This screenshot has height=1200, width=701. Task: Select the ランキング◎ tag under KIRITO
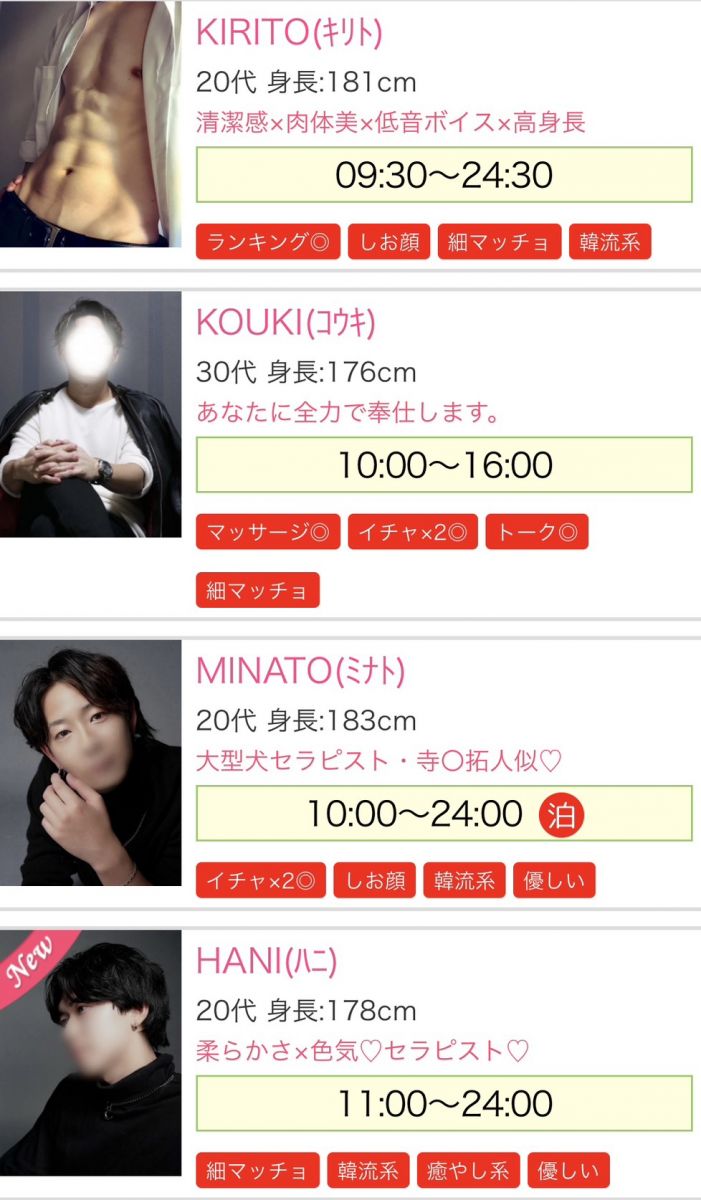tap(267, 242)
